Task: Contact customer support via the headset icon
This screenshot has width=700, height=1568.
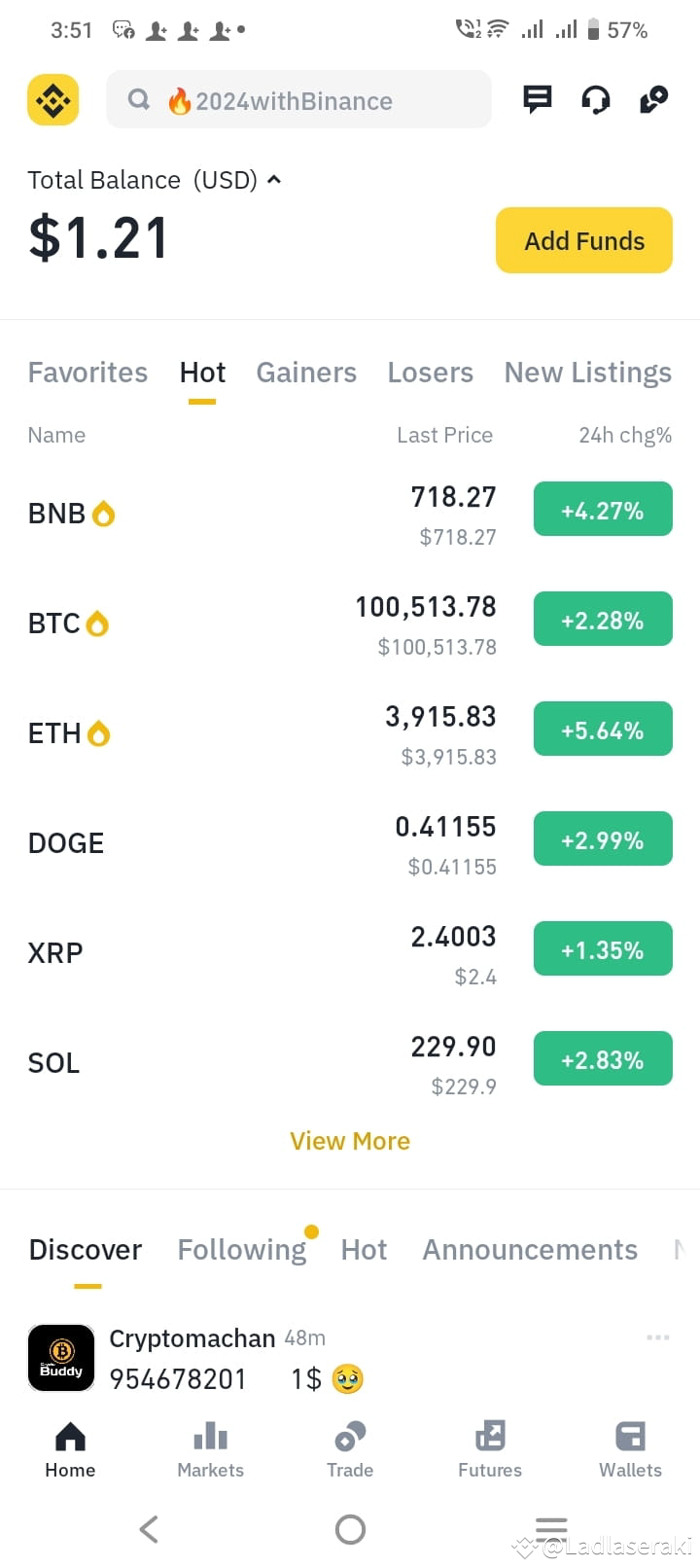Action: coord(595,98)
